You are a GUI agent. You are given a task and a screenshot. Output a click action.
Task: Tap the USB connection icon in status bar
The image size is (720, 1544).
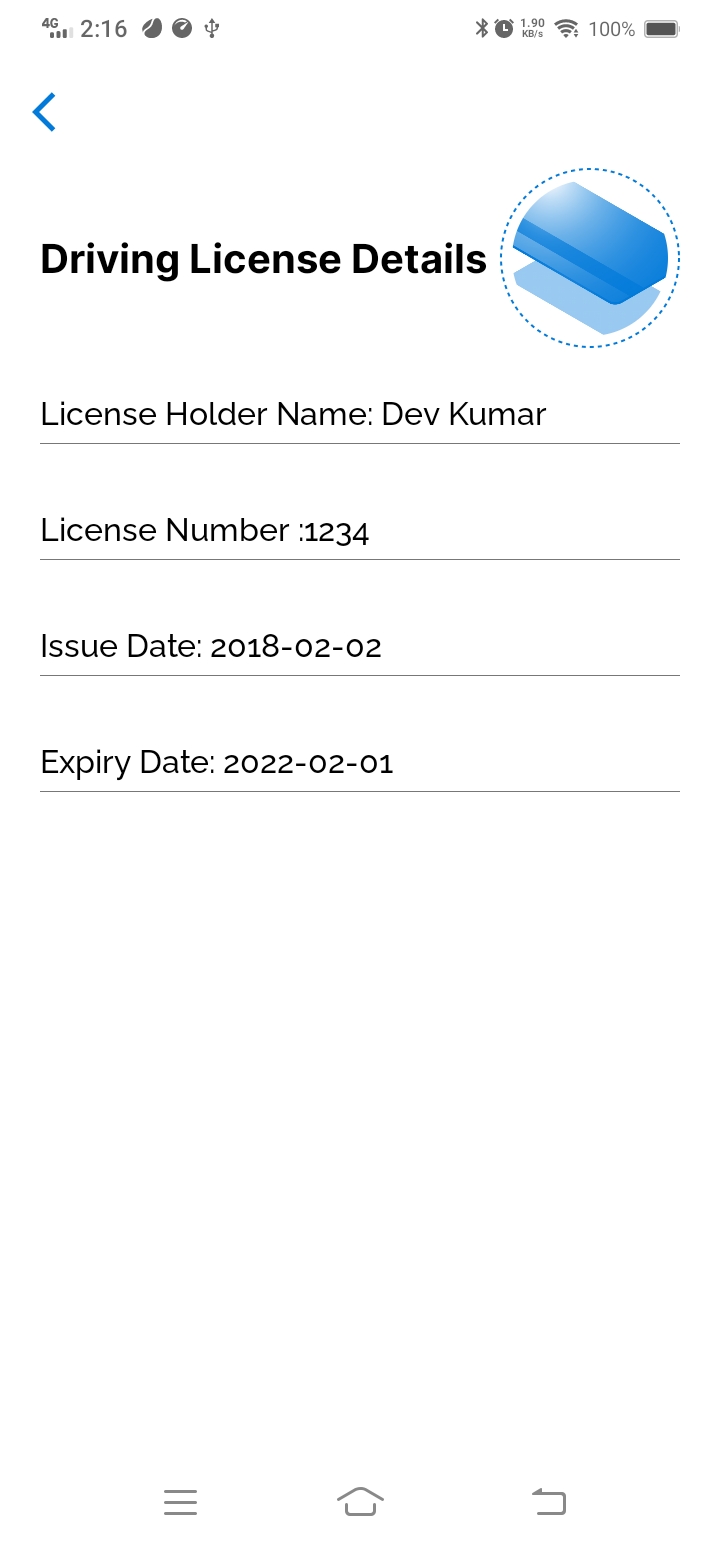pyautogui.click(x=208, y=29)
